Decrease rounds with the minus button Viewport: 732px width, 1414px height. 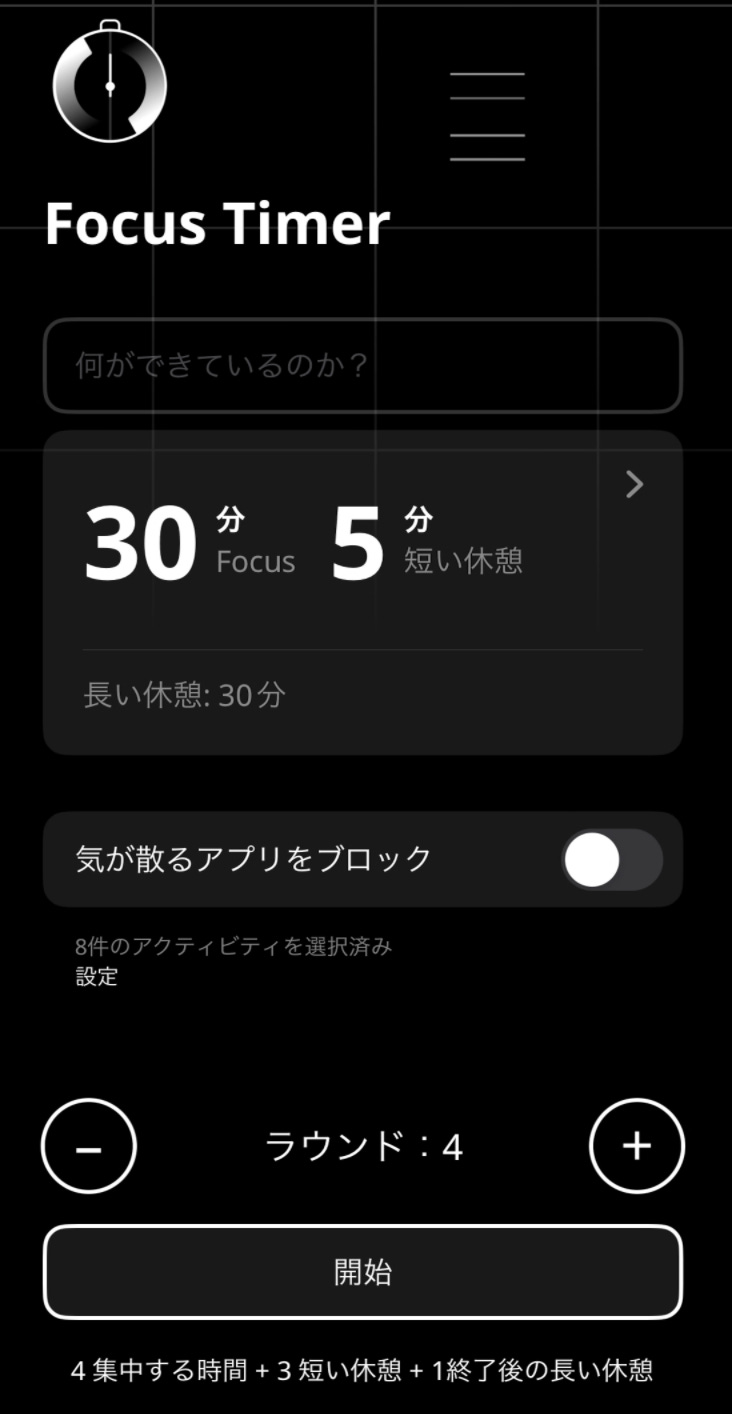coord(89,1146)
